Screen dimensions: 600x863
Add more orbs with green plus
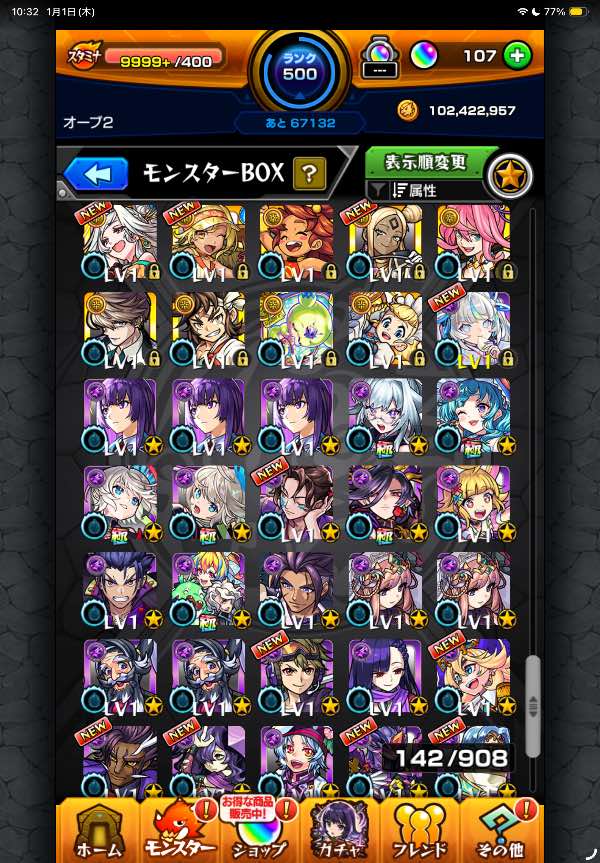(x=517, y=56)
